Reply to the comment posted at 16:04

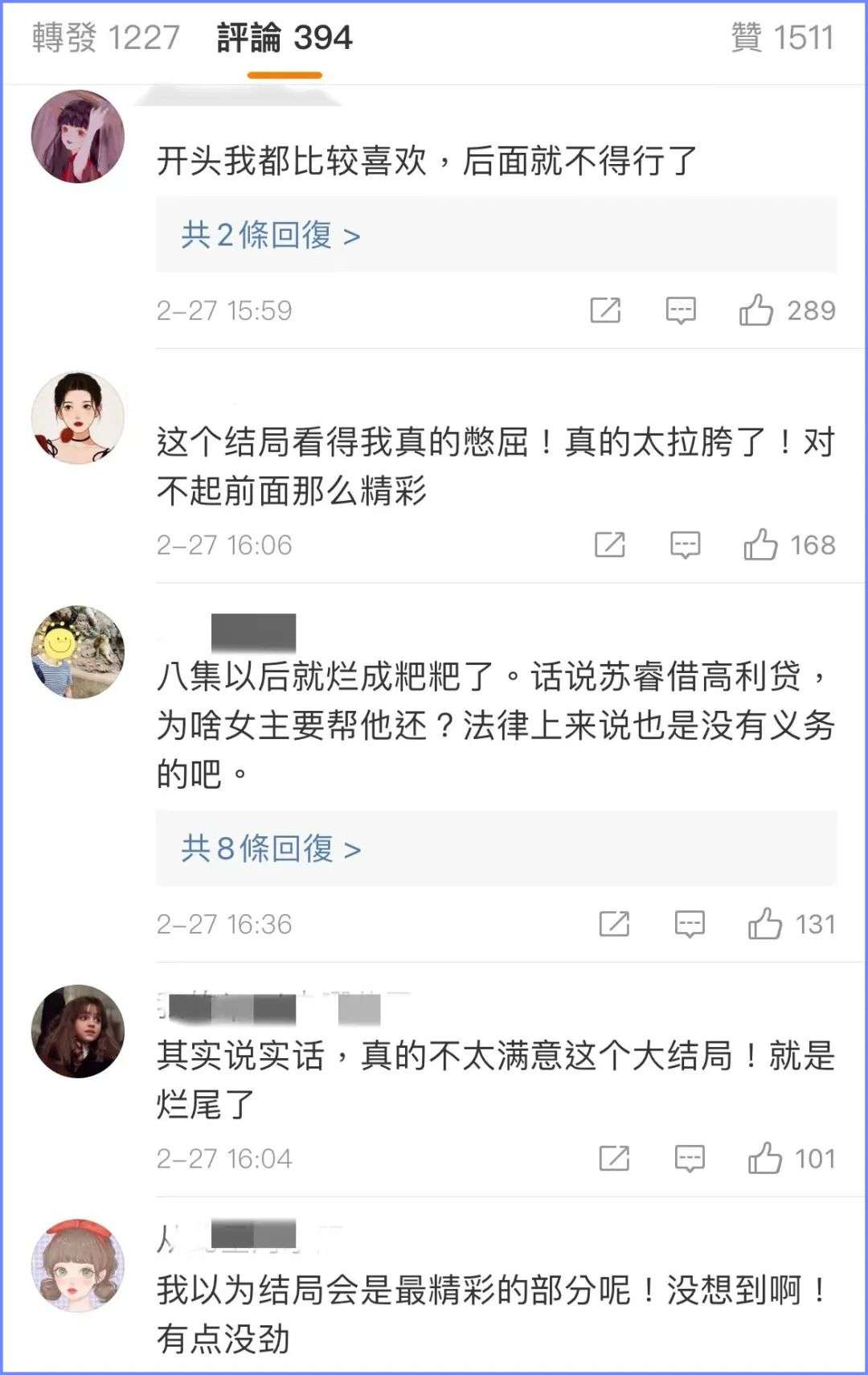pos(690,1159)
